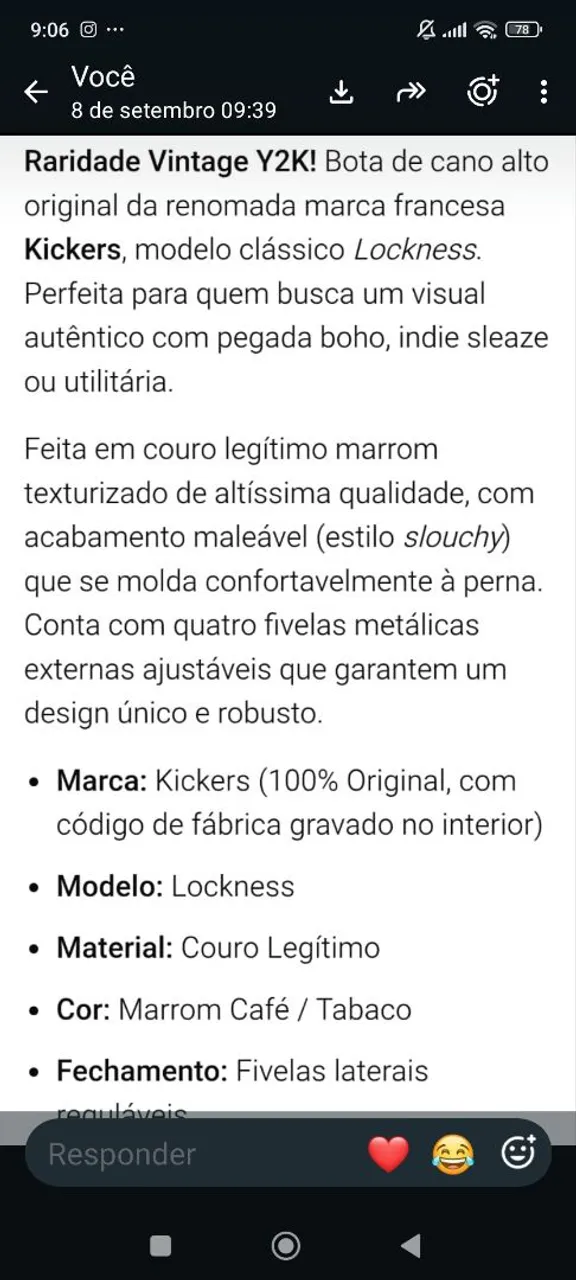Image resolution: width=576 pixels, height=1280 pixels.
Task: Open the add reaction emoji picker
Action: (x=518, y=1153)
